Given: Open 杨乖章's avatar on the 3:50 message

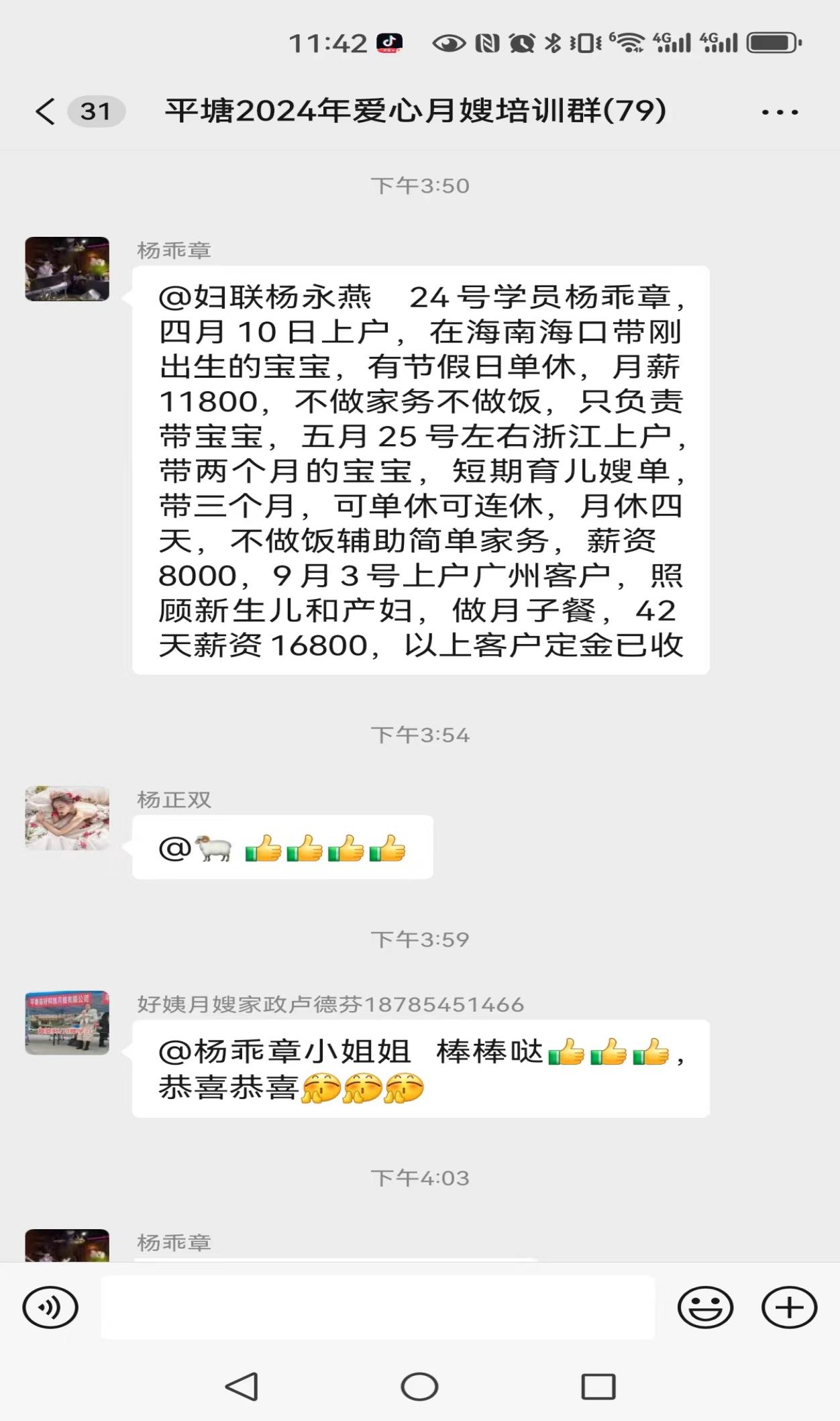Looking at the screenshot, I should click(67, 268).
